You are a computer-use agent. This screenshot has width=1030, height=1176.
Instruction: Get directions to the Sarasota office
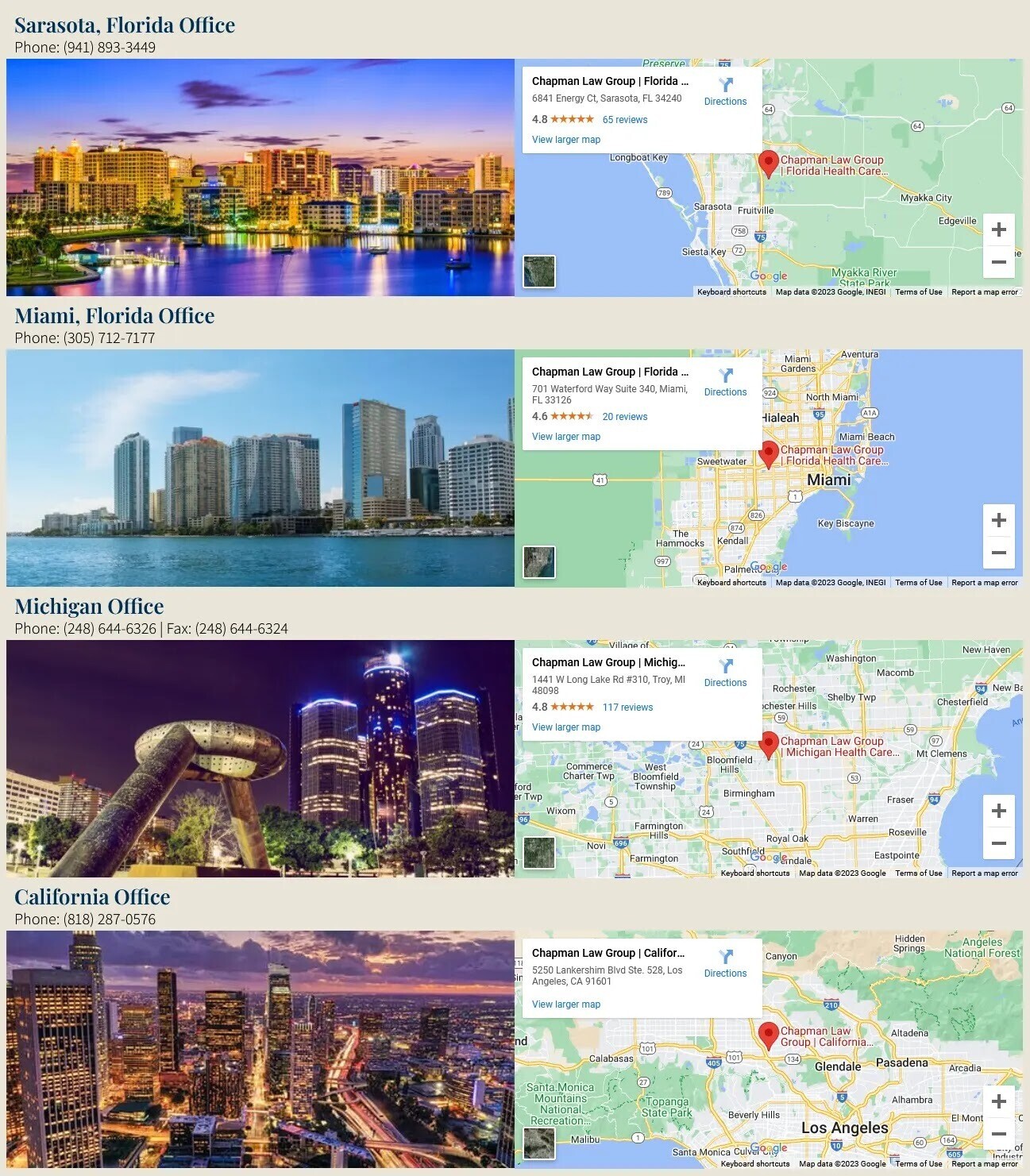(725, 91)
